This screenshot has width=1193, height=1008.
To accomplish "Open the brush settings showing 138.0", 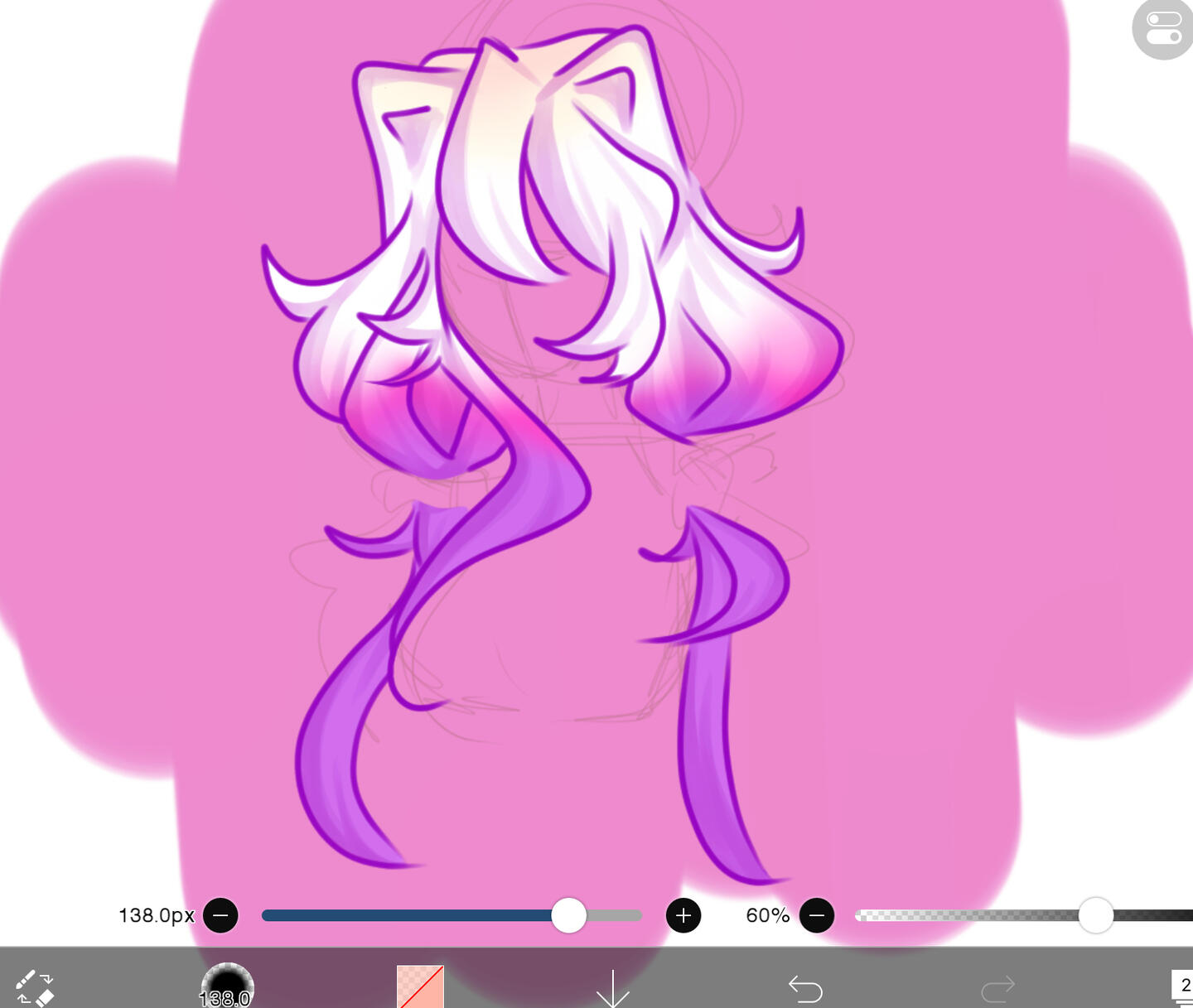I will [226, 987].
